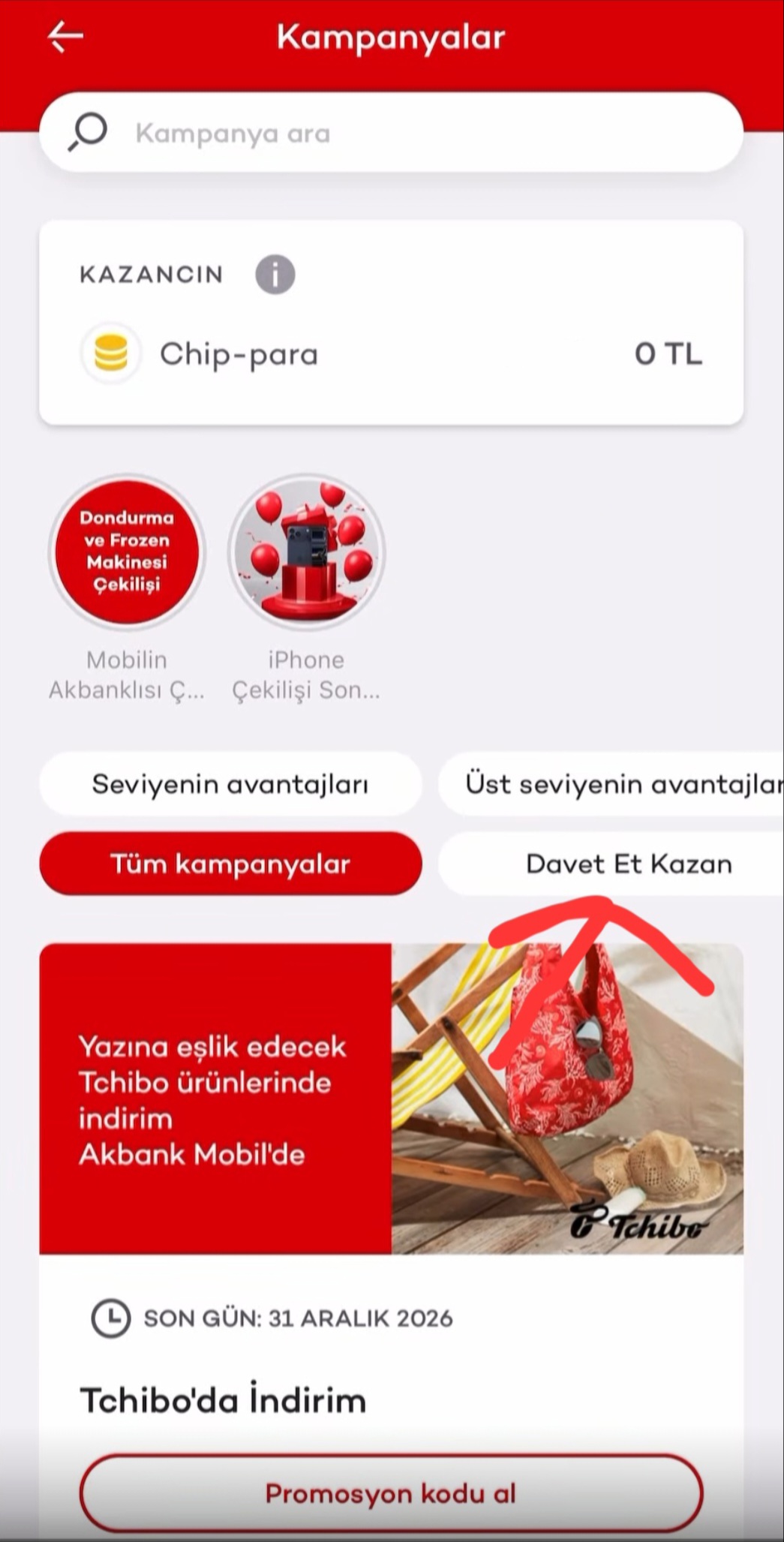Switch to Tüm kampanyalar
This screenshot has width=784, height=1542.
coord(230,864)
